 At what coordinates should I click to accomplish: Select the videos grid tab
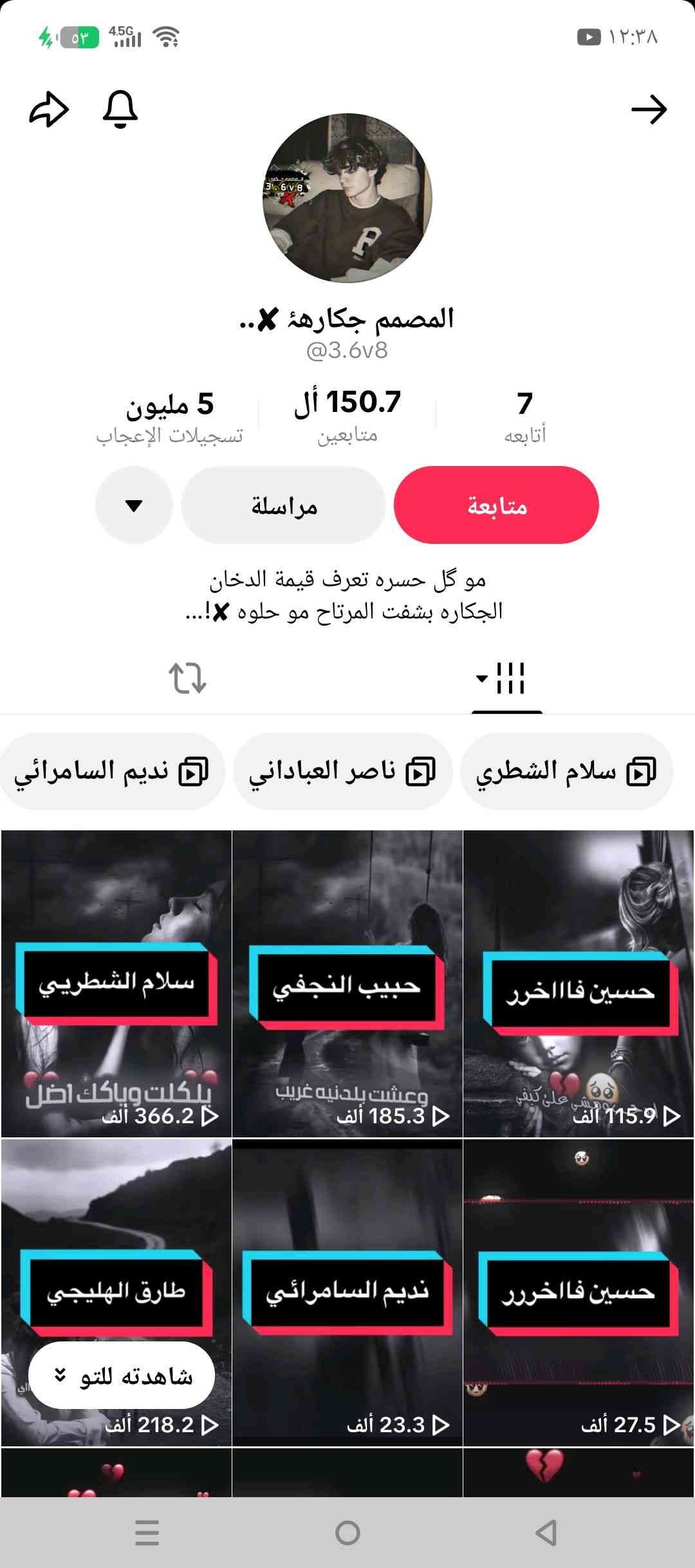(x=506, y=678)
